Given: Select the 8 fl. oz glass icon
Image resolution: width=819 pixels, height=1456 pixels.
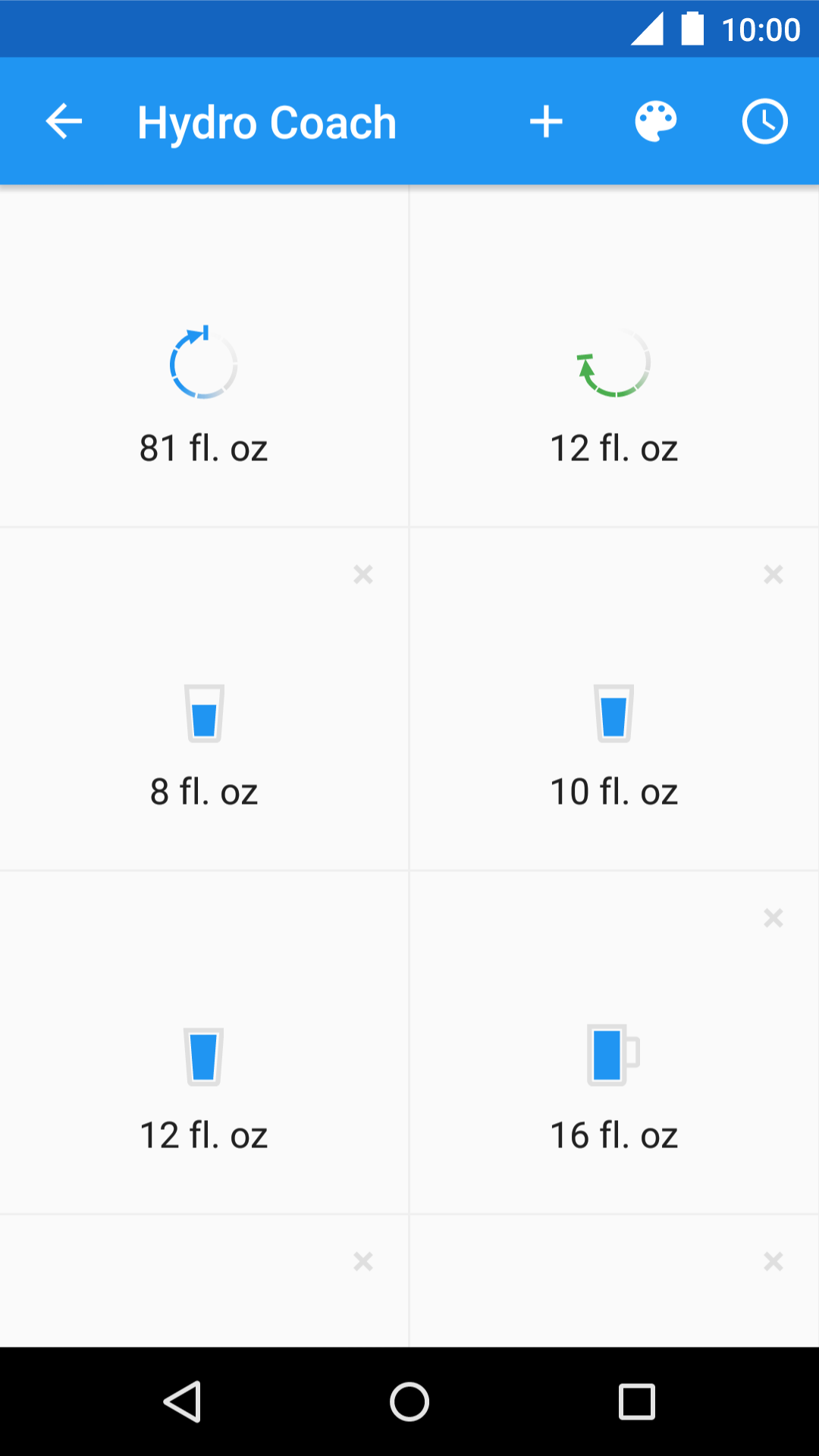Looking at the screenshot, I should pyautogui.click(x=203, y=711).
